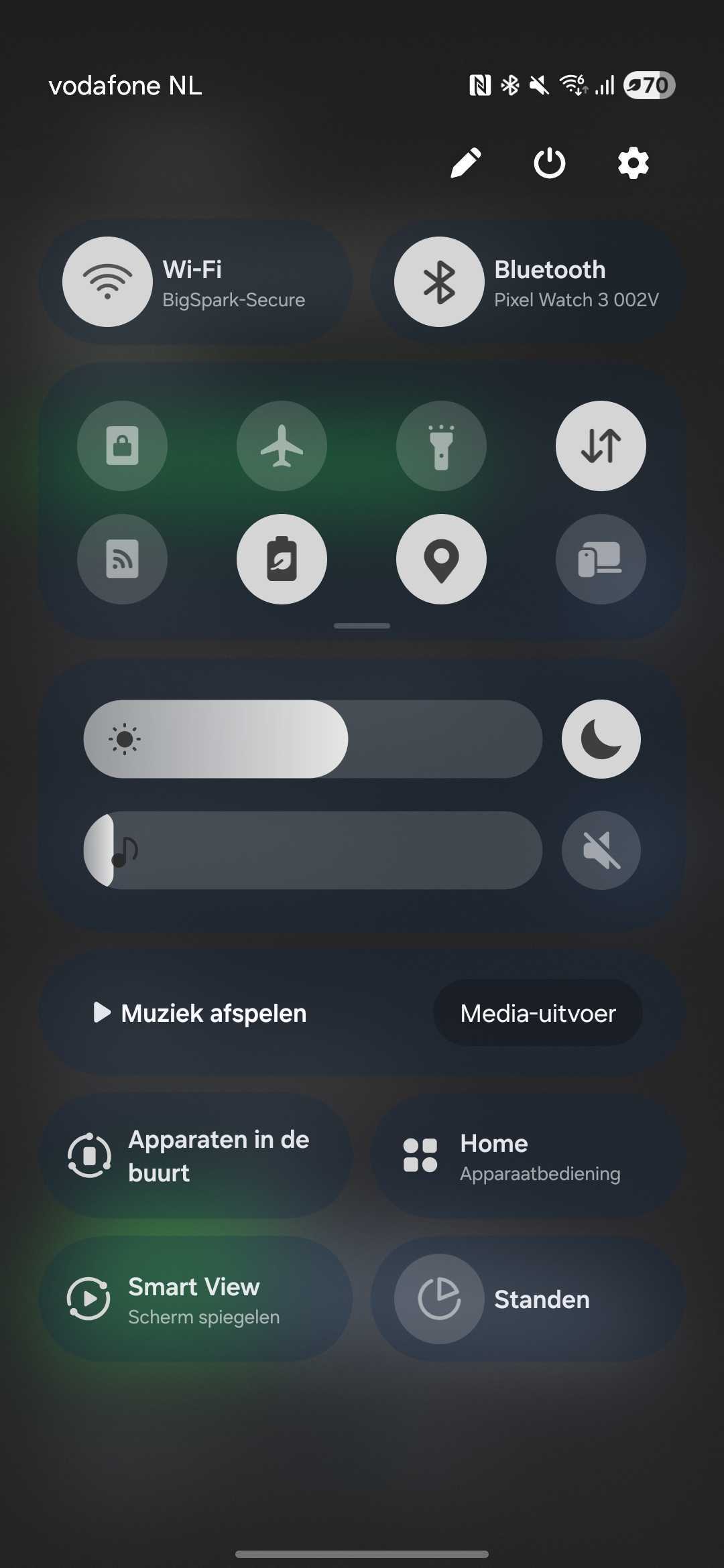Open Home Apparaatbediening
This screenshot has width=724, height=1568.
[x=528, y=1156]
